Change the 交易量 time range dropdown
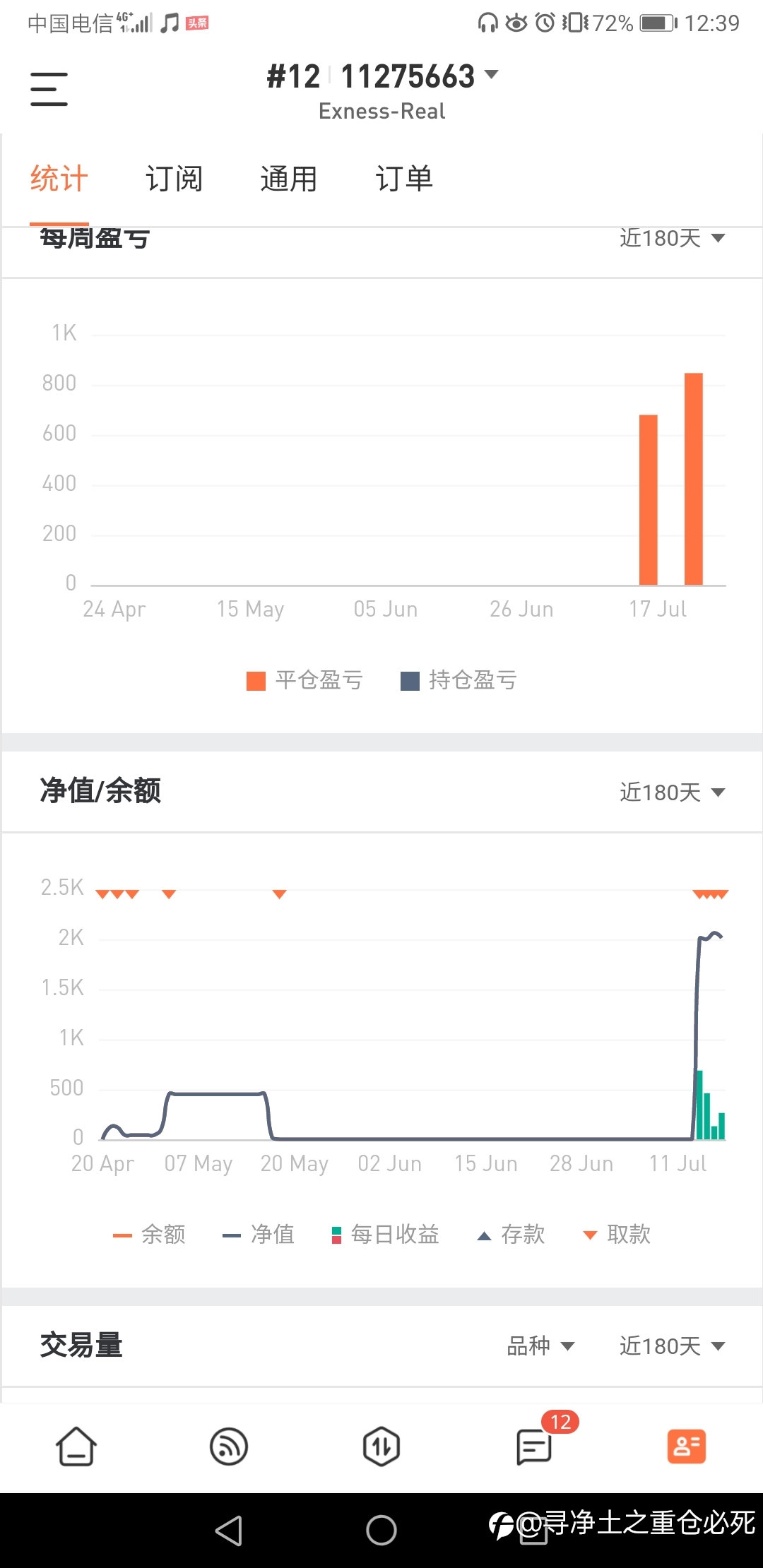 point(672,1346)
